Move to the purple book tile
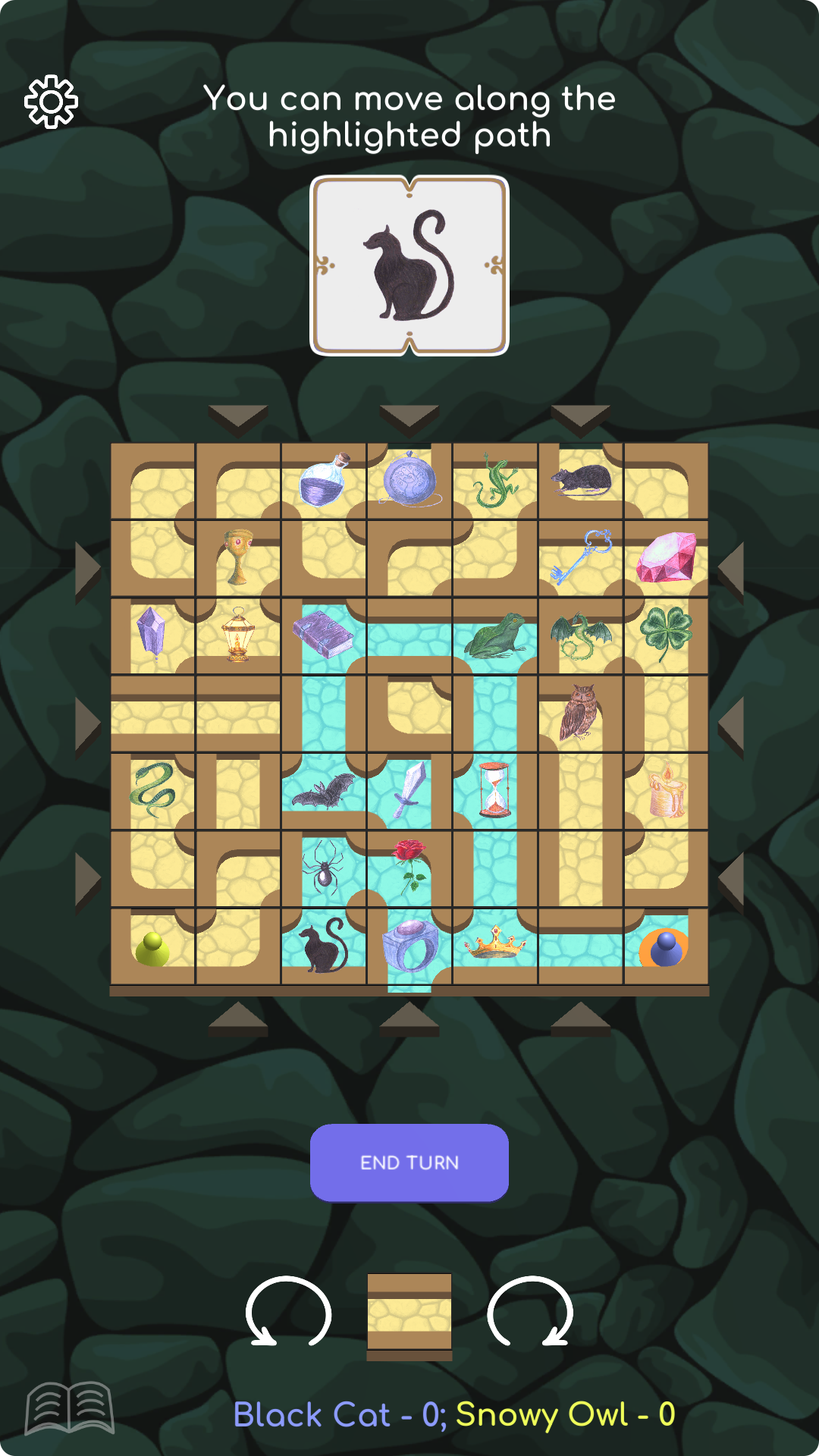This screenshot has height=1456, width=819. 324,635
